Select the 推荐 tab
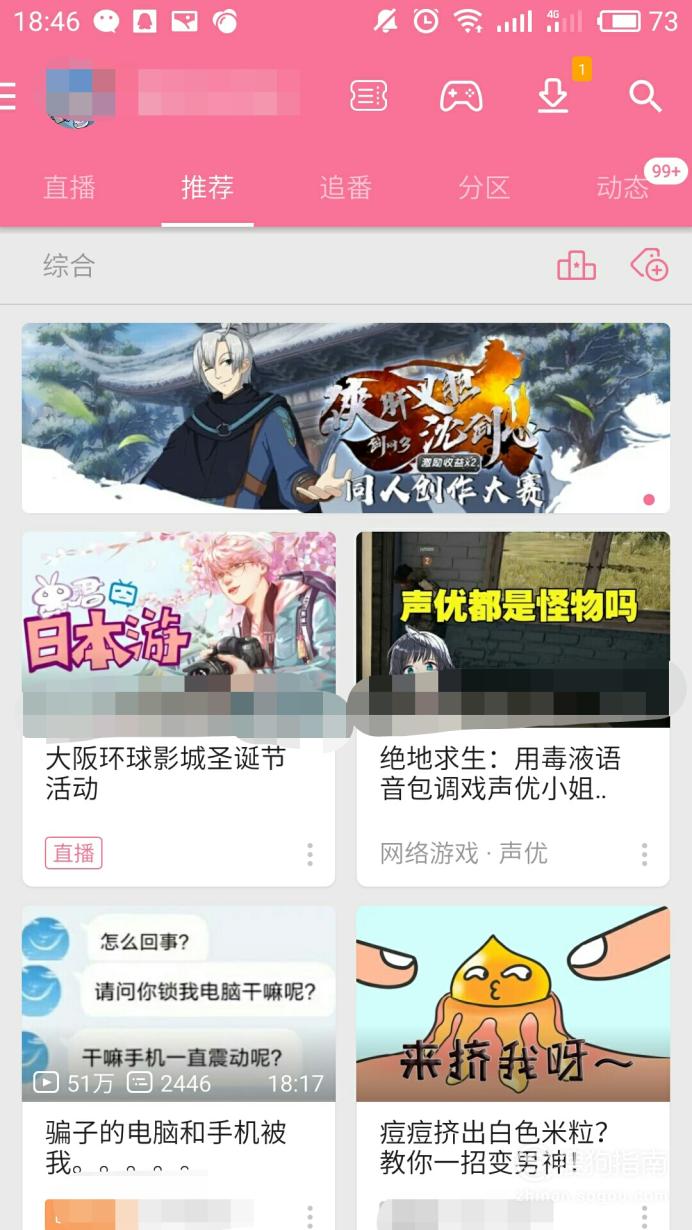The width and height of the screenshot is (692, 1230). pos(207,187)
